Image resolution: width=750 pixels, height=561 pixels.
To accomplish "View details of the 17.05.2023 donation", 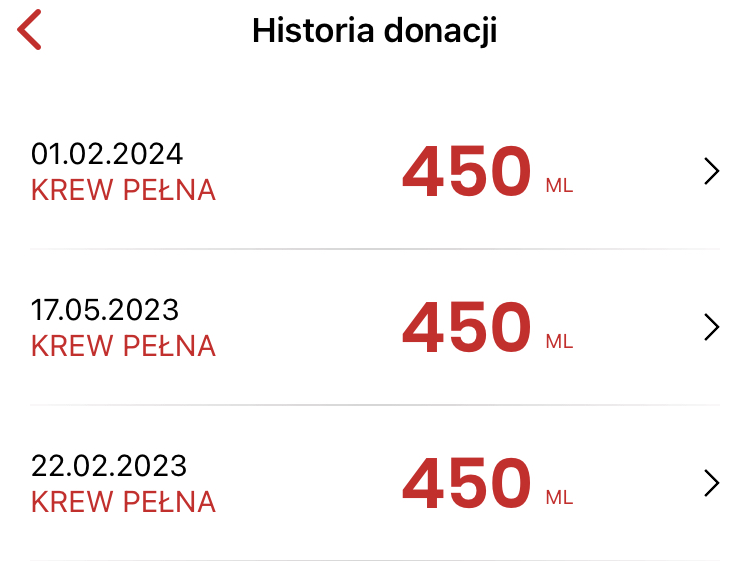I will pos(374,328).
